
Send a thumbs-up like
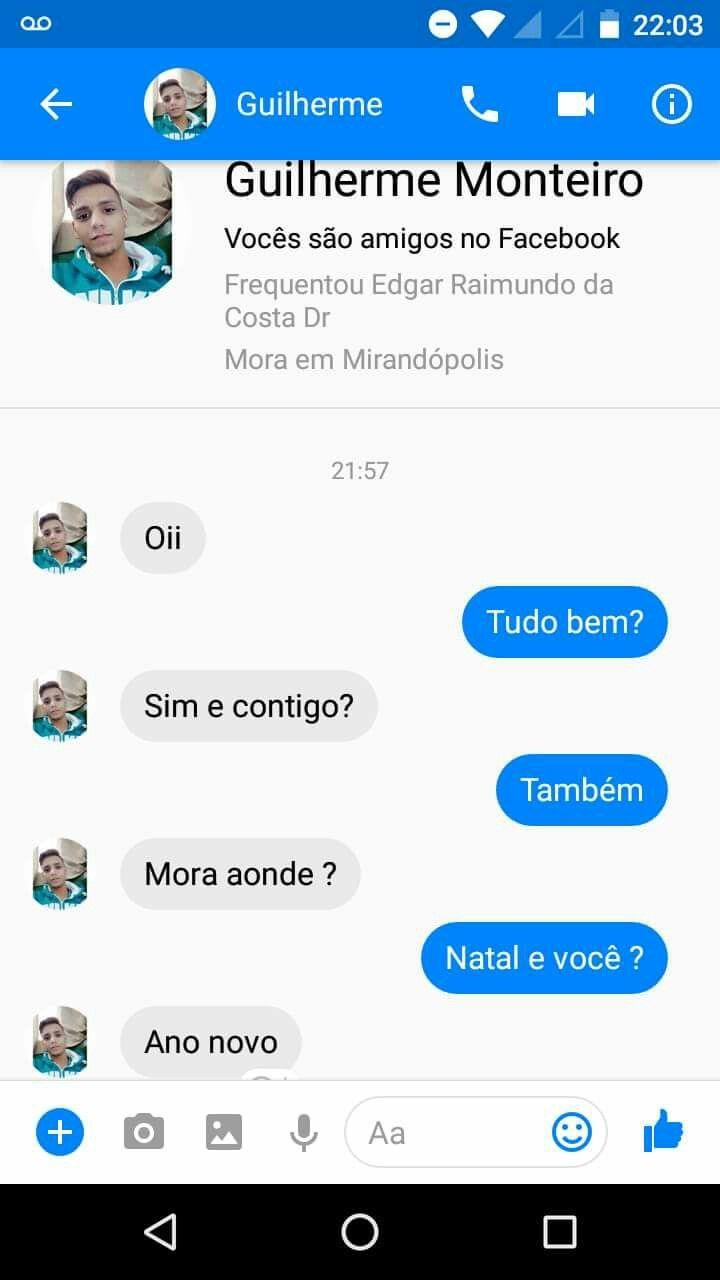[663, 1133]
